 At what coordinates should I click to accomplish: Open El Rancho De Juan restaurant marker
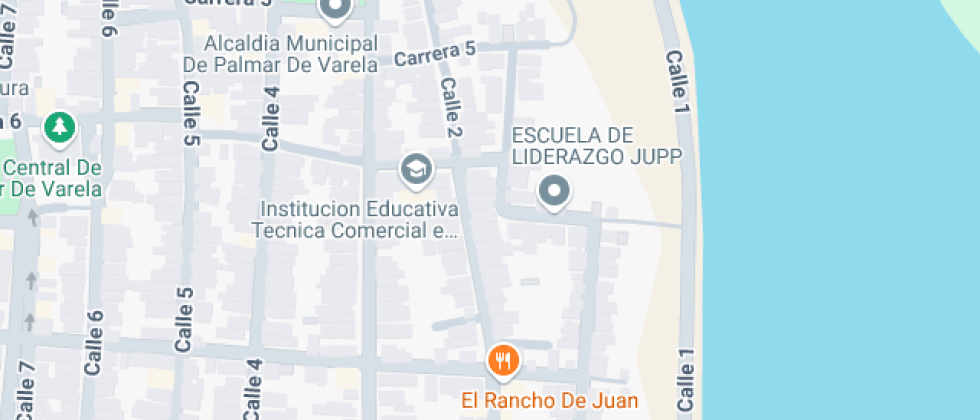pos(504,362)
